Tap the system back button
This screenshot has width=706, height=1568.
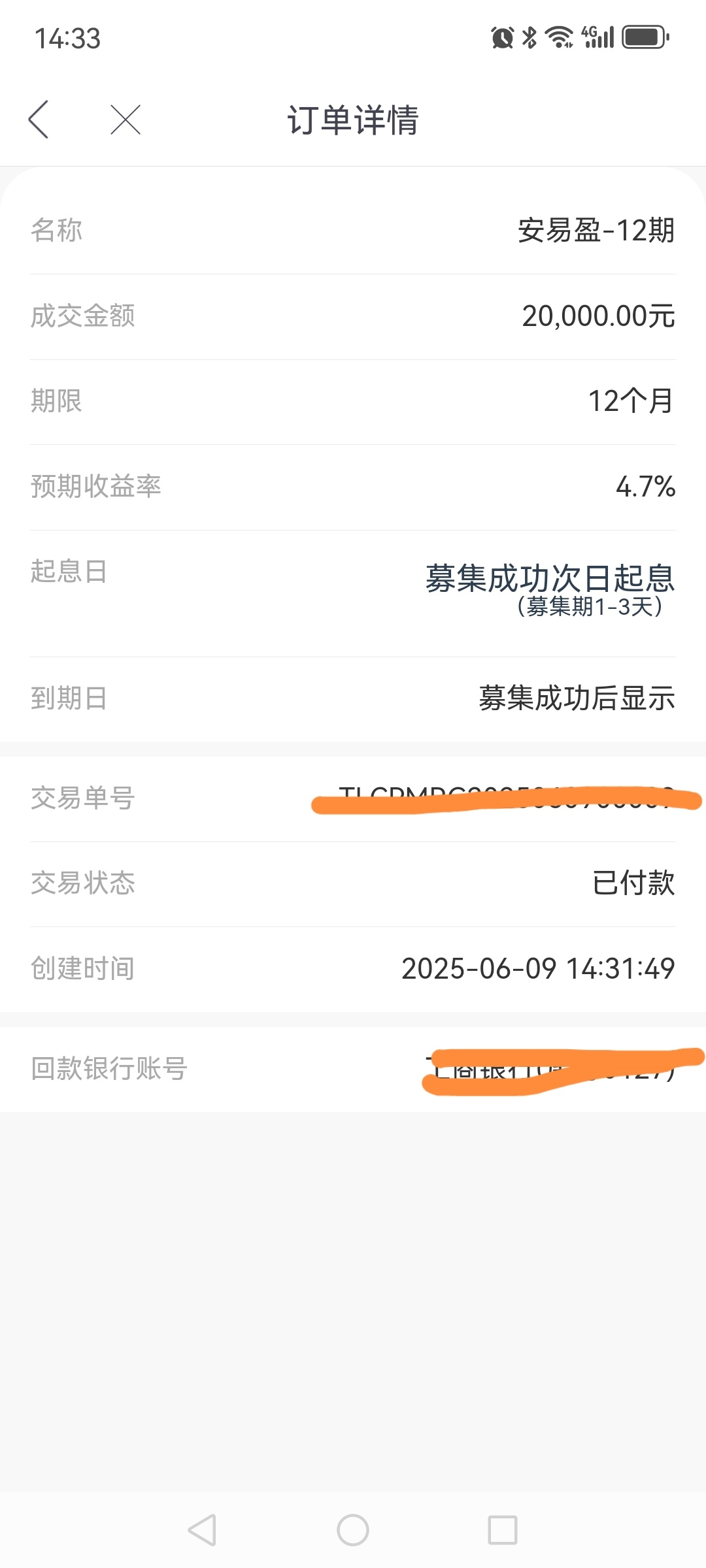(x=202, y=1530)
